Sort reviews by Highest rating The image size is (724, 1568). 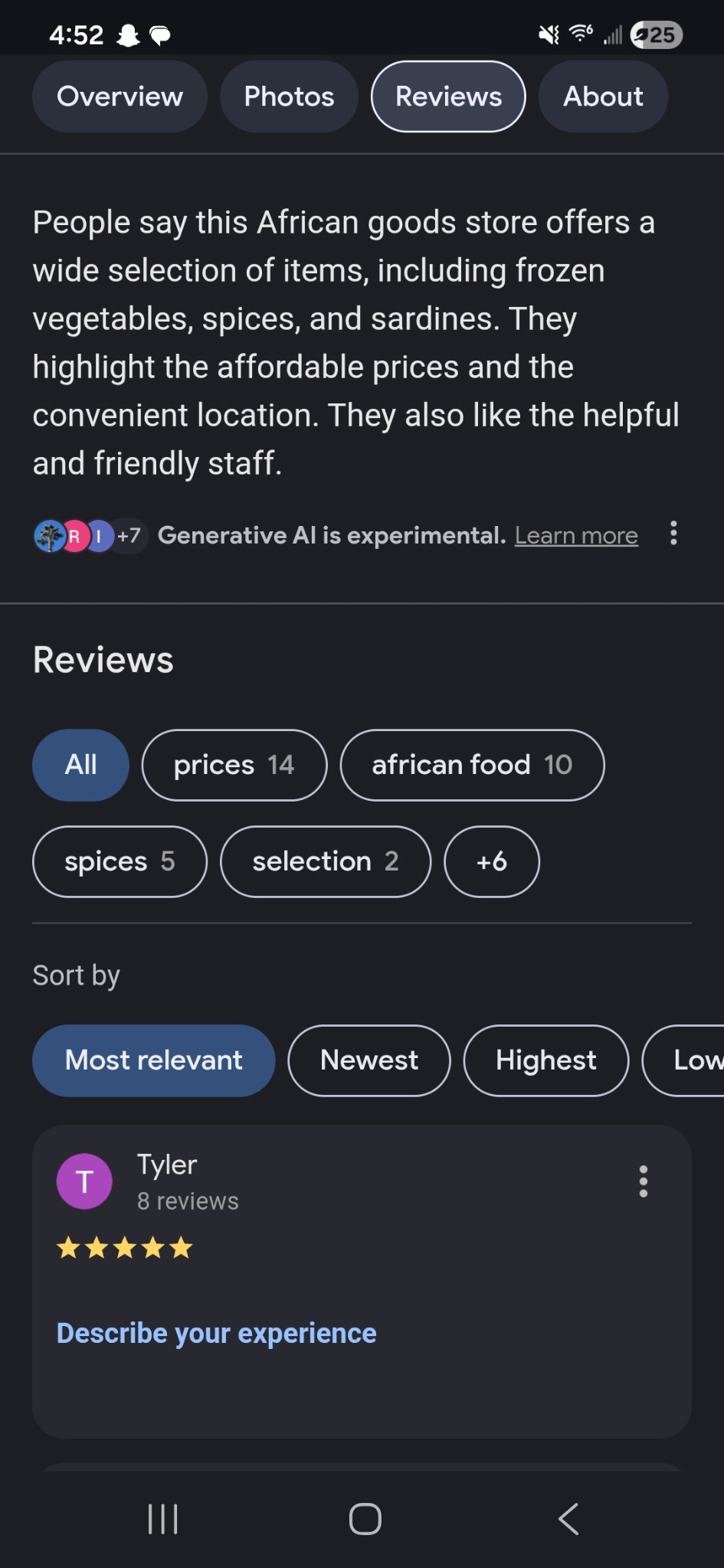(x=545, y=1060)
